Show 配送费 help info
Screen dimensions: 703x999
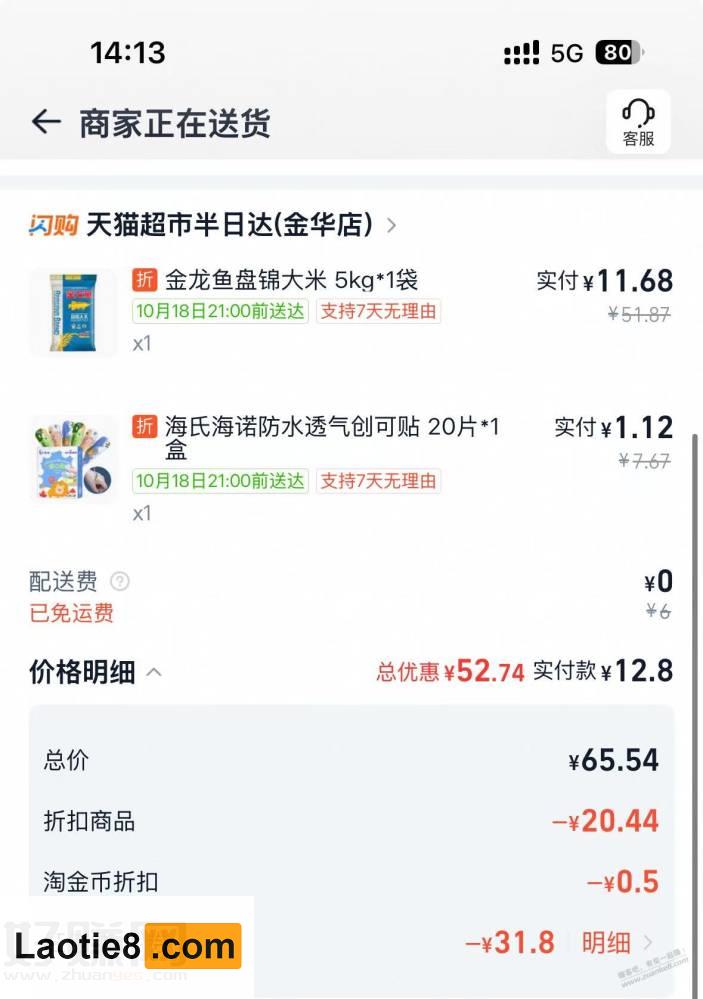pos(120,581)
